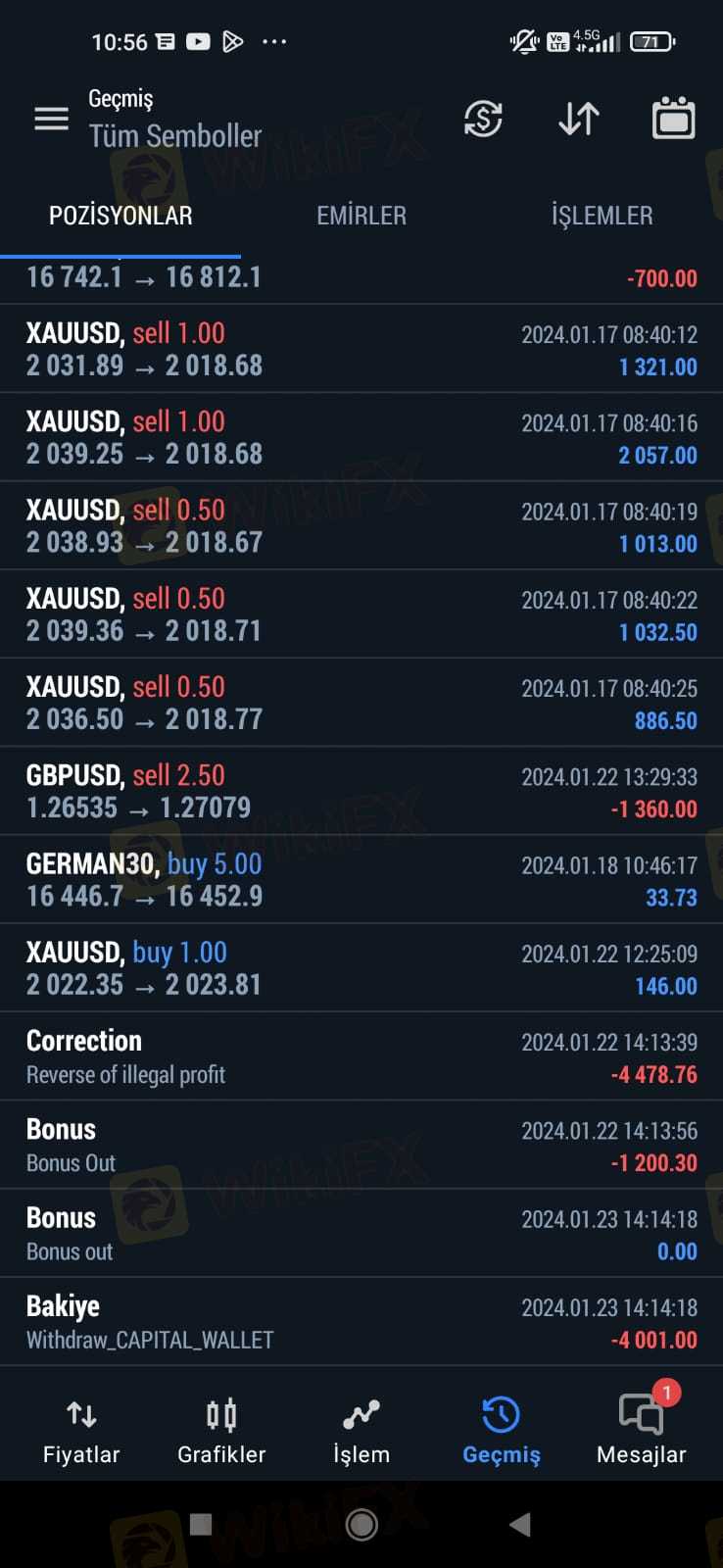723x1568 pixels.
Task: Open the İşlem tab
Action: (361, 1431)
